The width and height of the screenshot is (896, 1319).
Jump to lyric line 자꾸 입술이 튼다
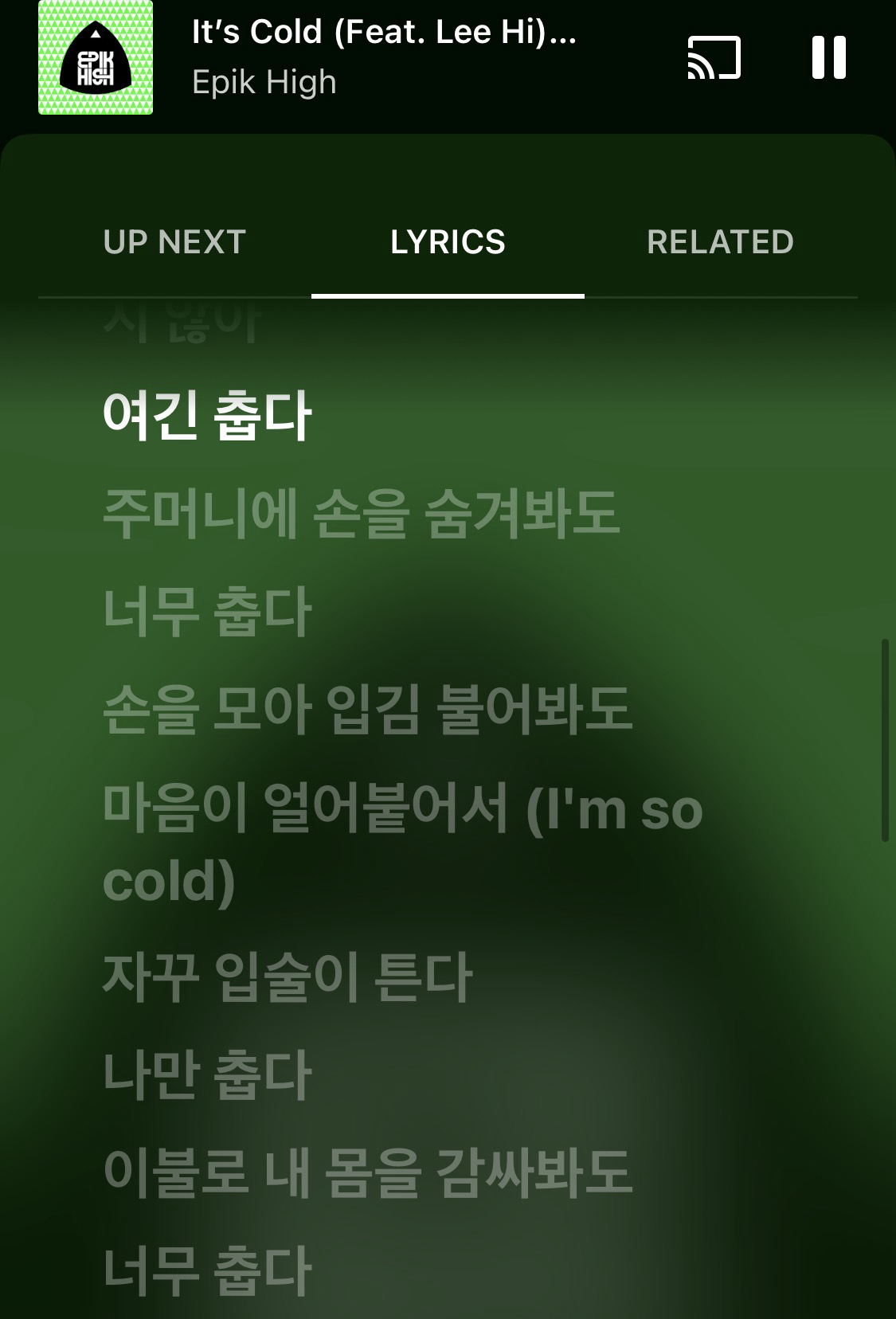pyautogui.click(x=288, y=977)
